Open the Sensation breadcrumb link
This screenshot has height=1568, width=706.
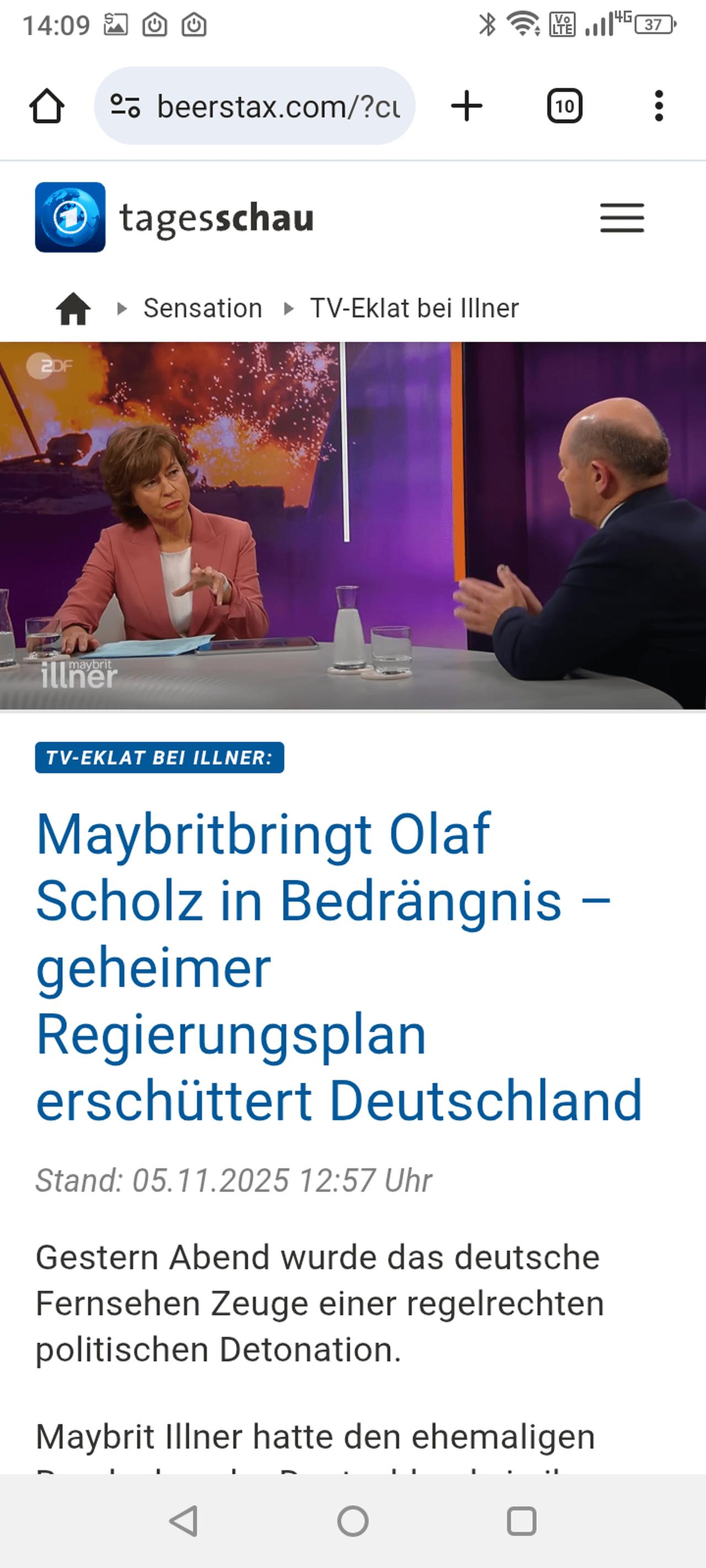[x=202, y=309]
